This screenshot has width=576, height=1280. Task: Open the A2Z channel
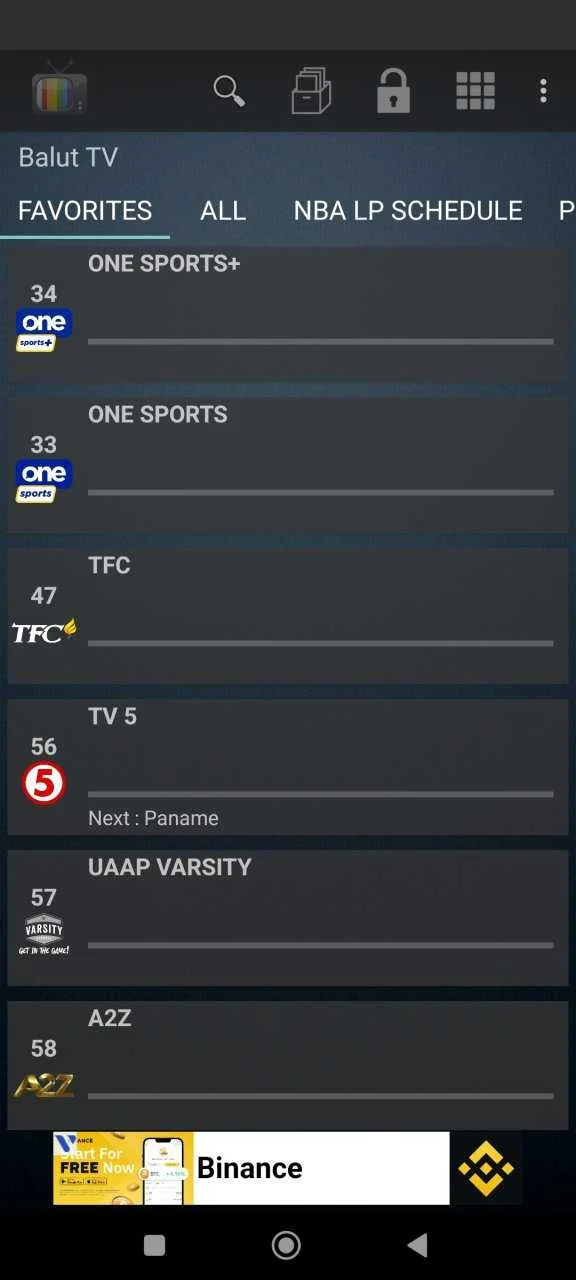288,1066
